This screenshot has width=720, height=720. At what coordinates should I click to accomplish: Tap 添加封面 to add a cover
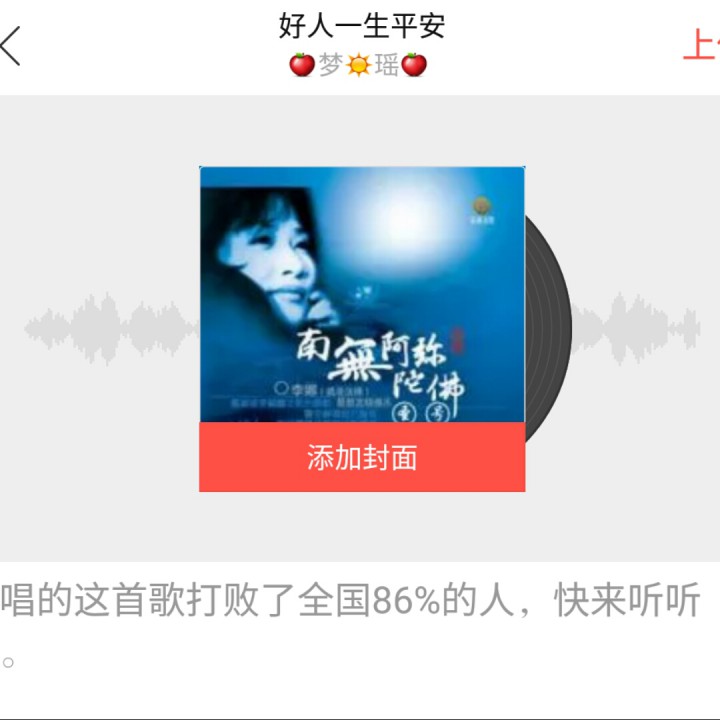362,457
